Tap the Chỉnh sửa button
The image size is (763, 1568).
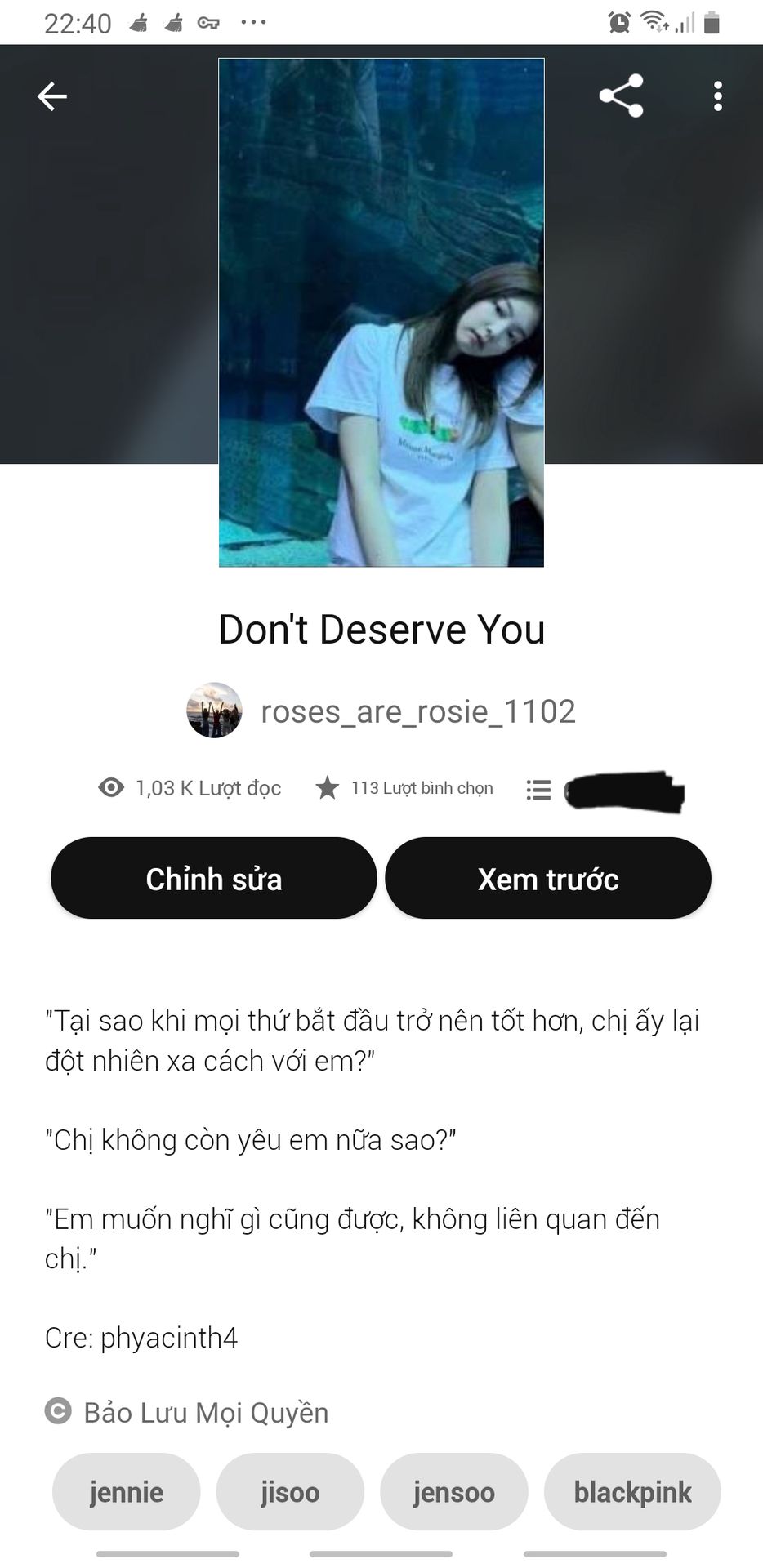pyautogui.click(x=214, y=879)
